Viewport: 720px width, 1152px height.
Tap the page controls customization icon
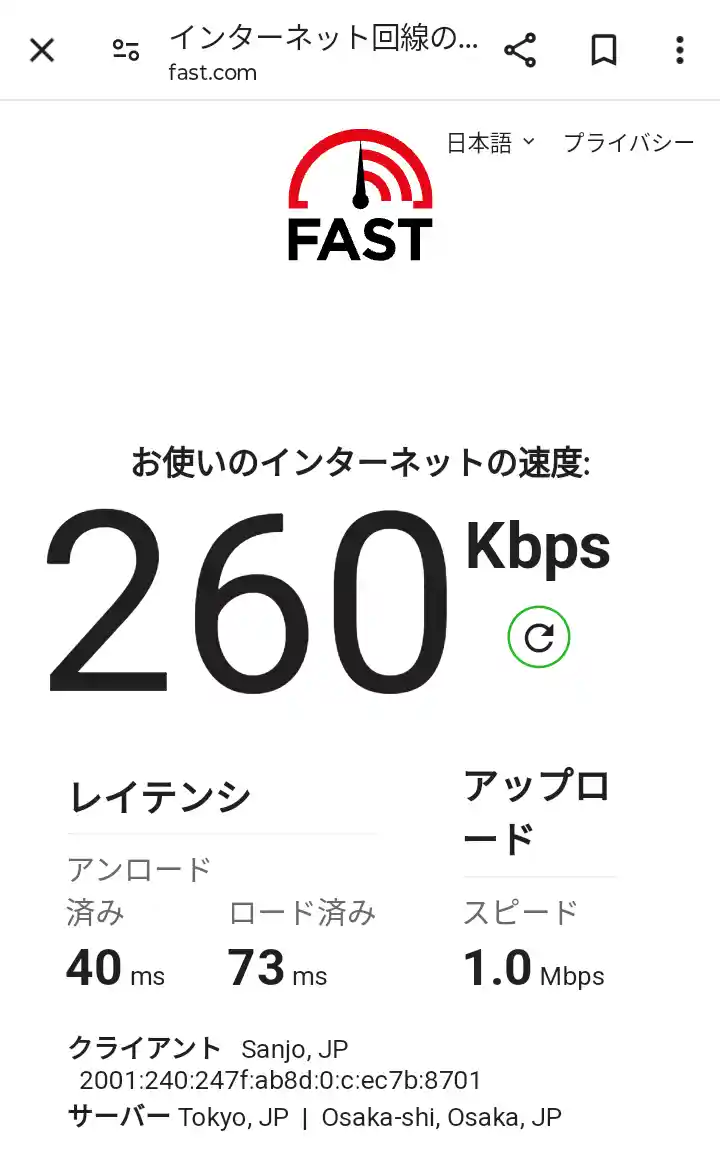pos(124,50)
